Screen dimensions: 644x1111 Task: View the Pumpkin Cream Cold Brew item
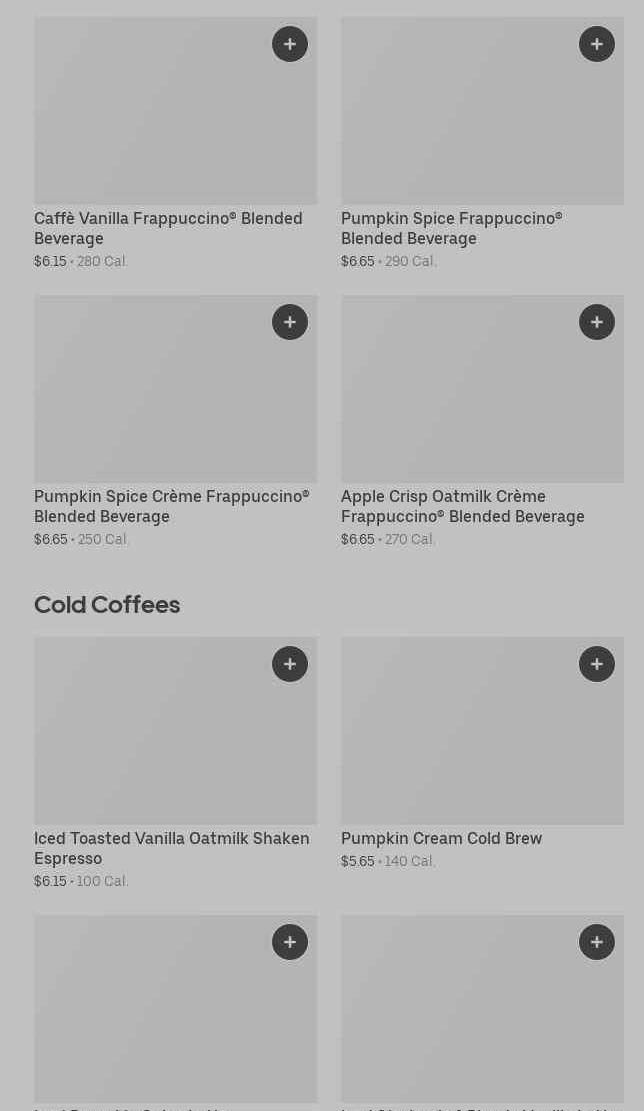pyautogui.click(x=482, y=753)
